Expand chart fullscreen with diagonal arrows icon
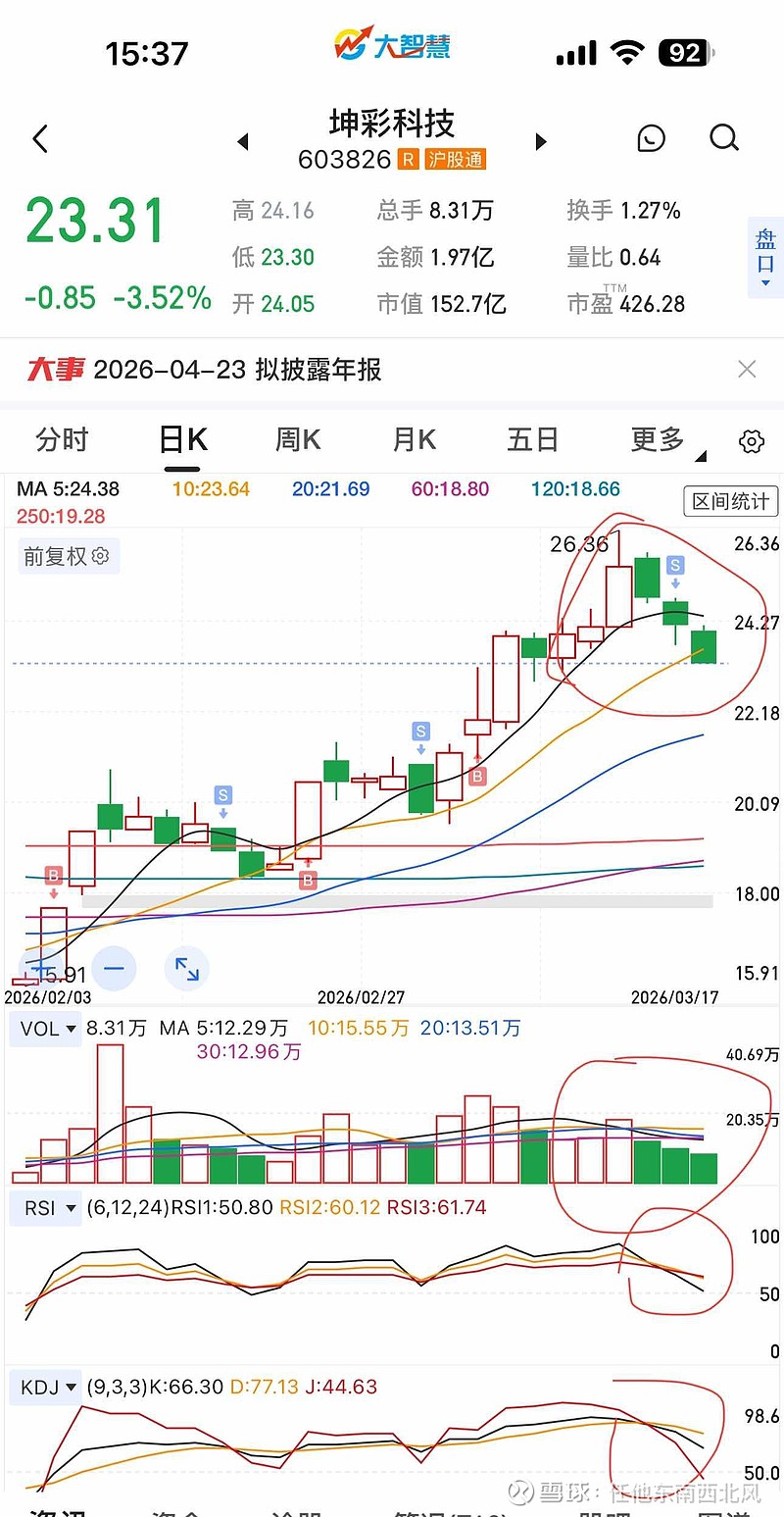This screenshot has height=1517, width=784. 186,968
